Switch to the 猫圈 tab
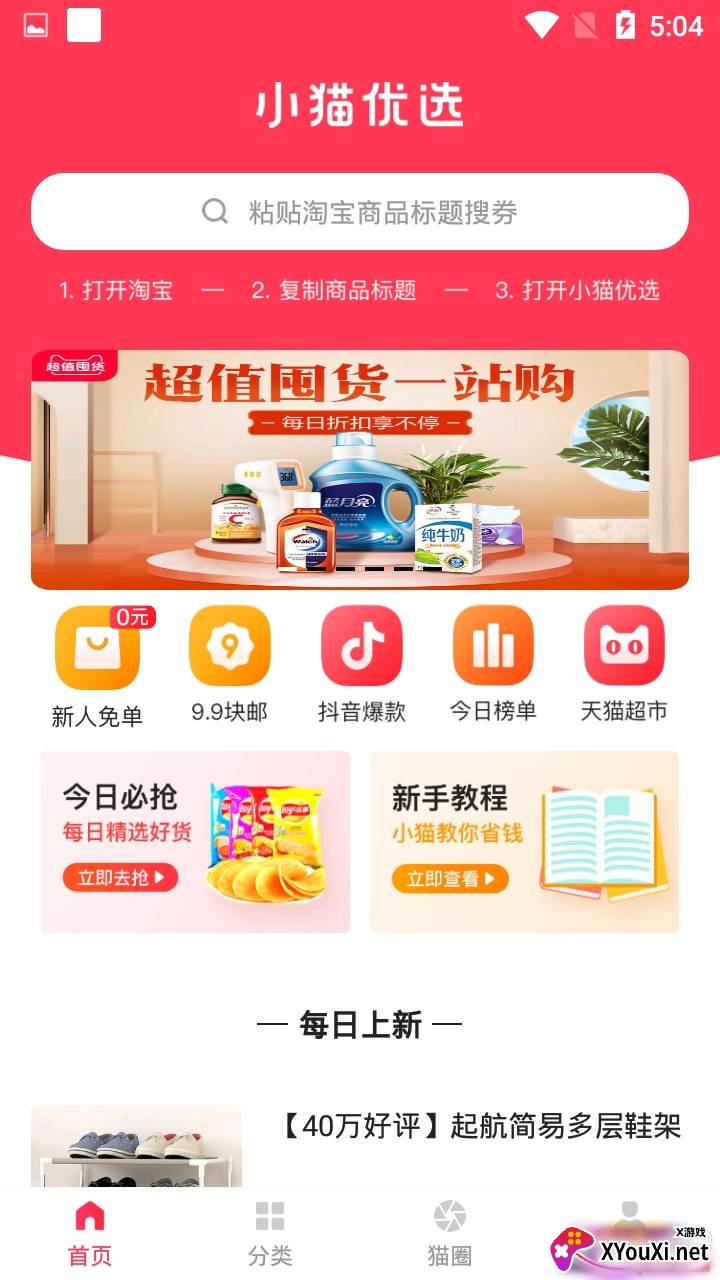Viewport: 720px width, 1280px height. click(449, 1234)
